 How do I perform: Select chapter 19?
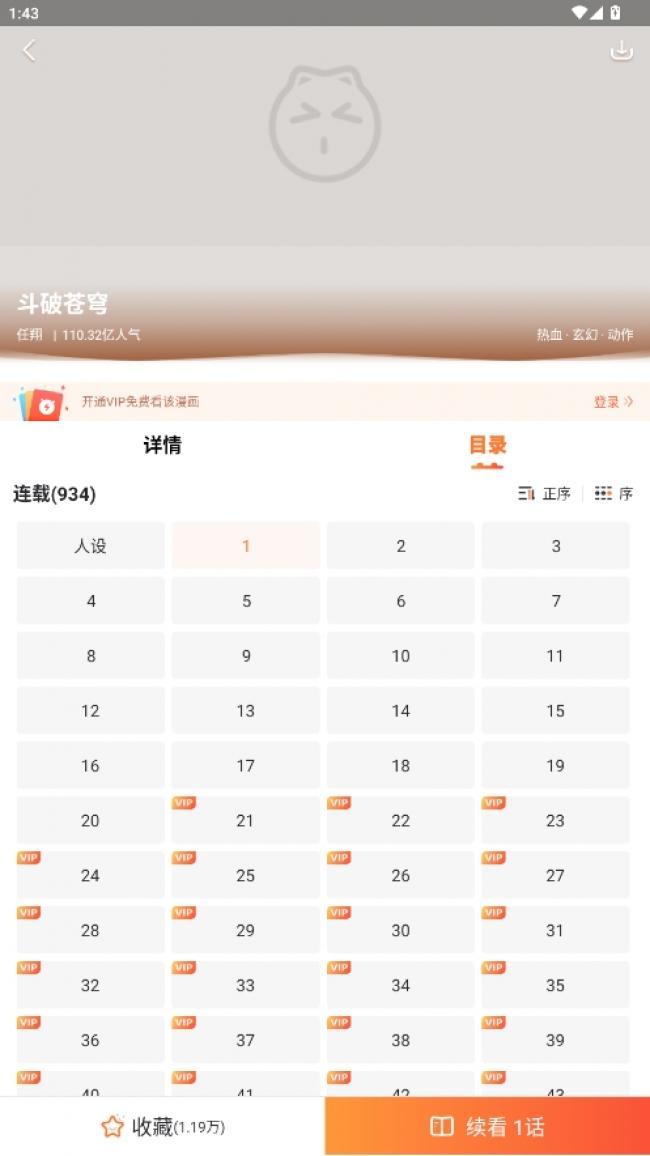[556, 765]
